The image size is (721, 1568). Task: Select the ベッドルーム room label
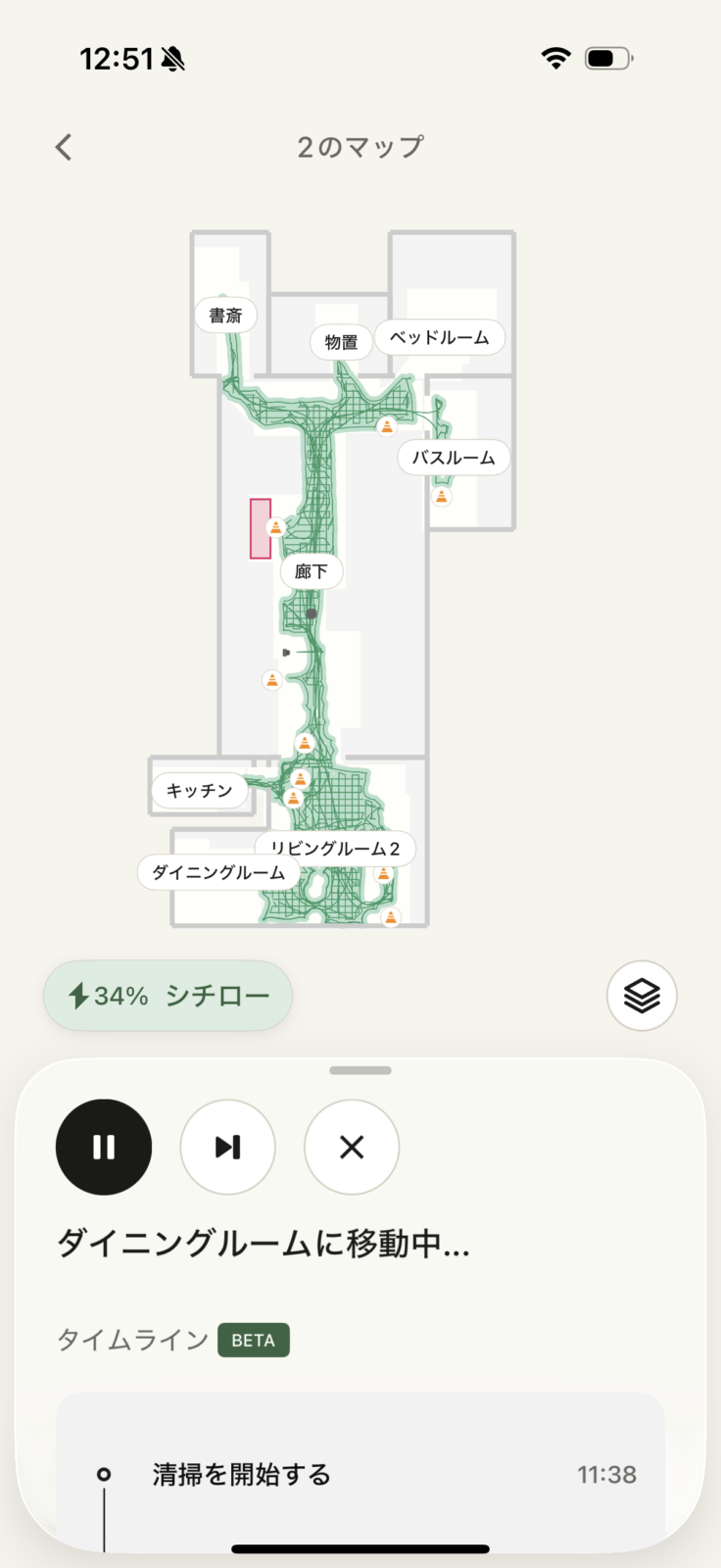(439, 337)
